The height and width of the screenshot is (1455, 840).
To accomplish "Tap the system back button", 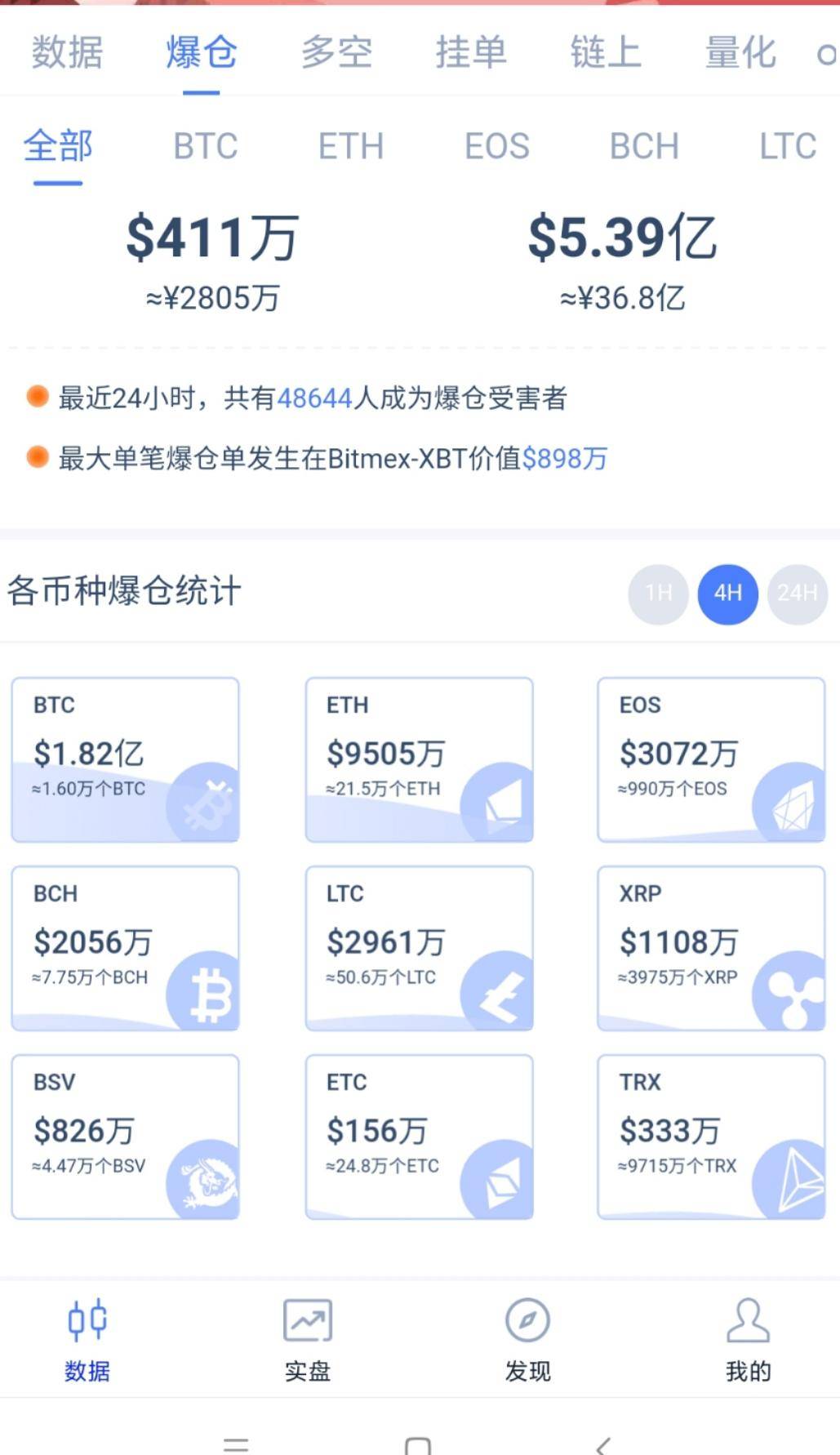I will coord(603,1444).
